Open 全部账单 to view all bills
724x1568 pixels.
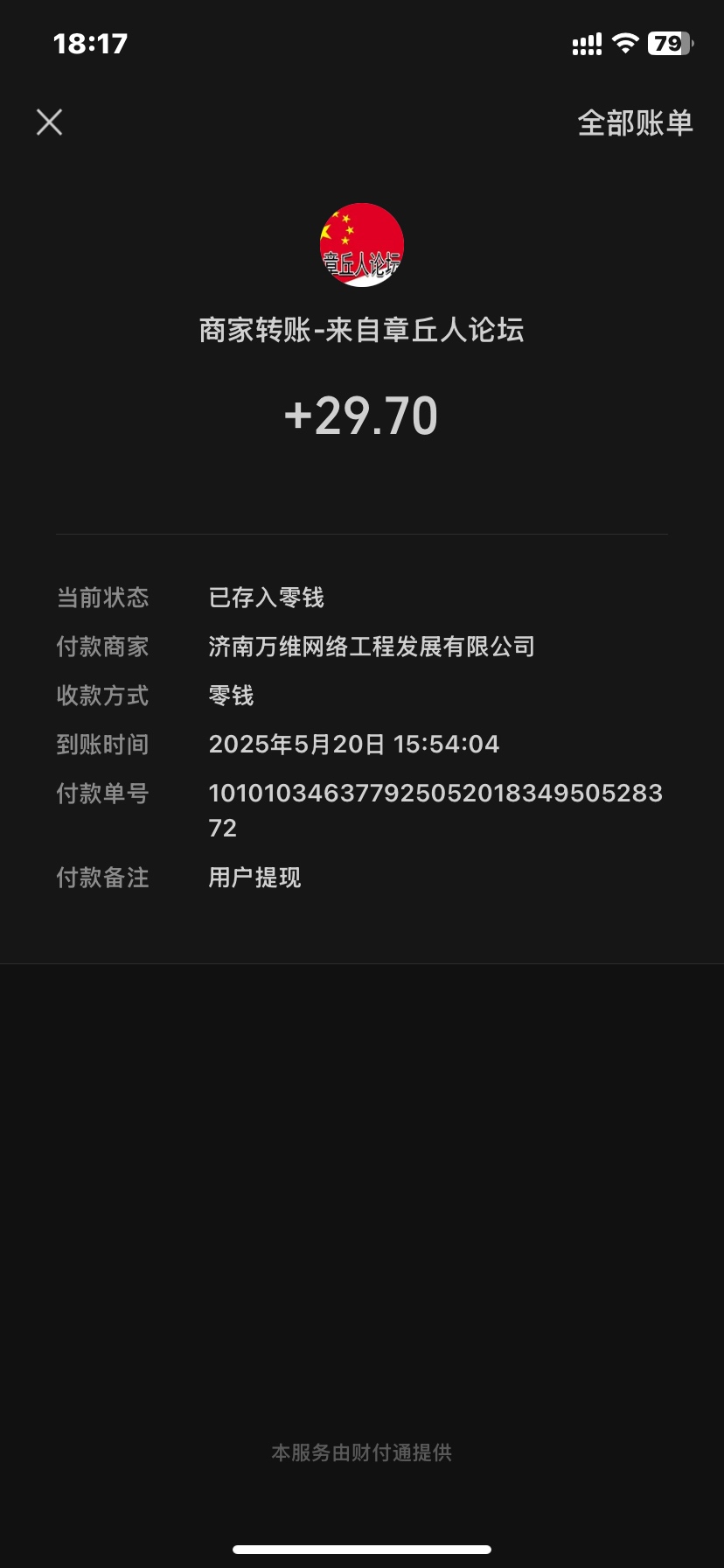tap(635, 122)
